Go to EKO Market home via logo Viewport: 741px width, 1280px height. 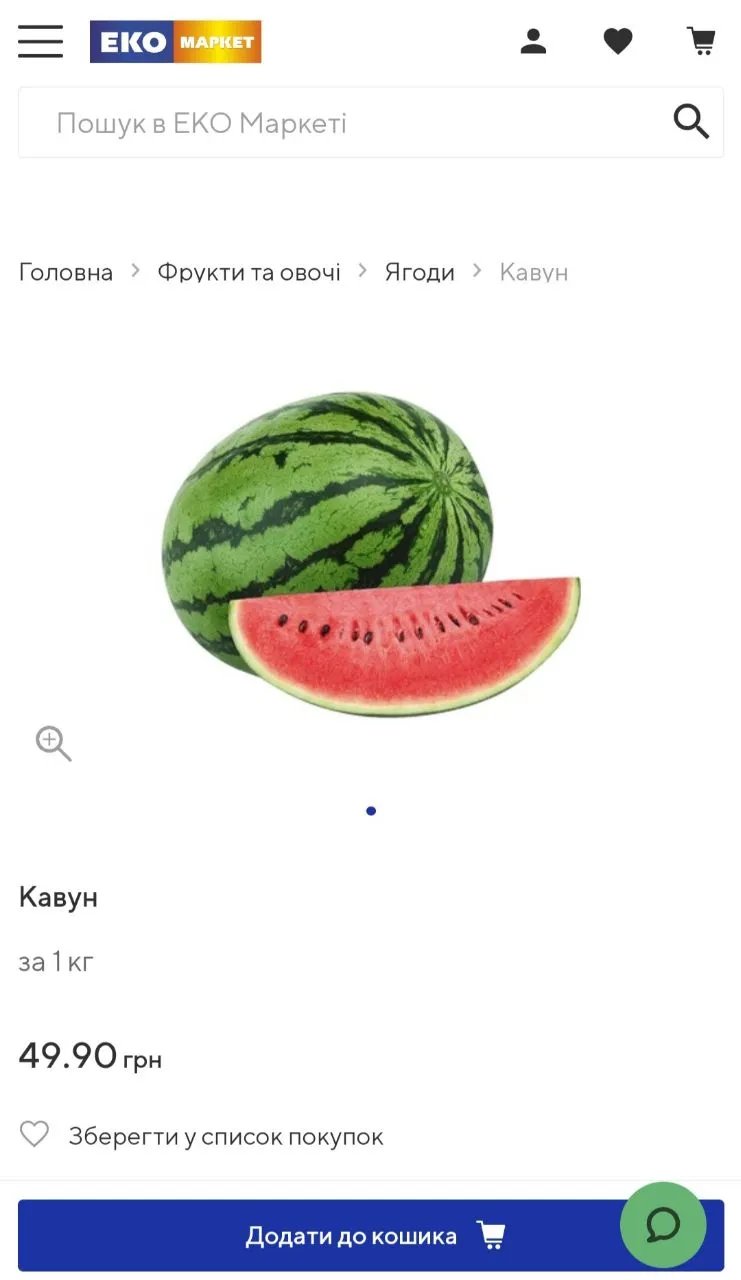tap(175, 42)
